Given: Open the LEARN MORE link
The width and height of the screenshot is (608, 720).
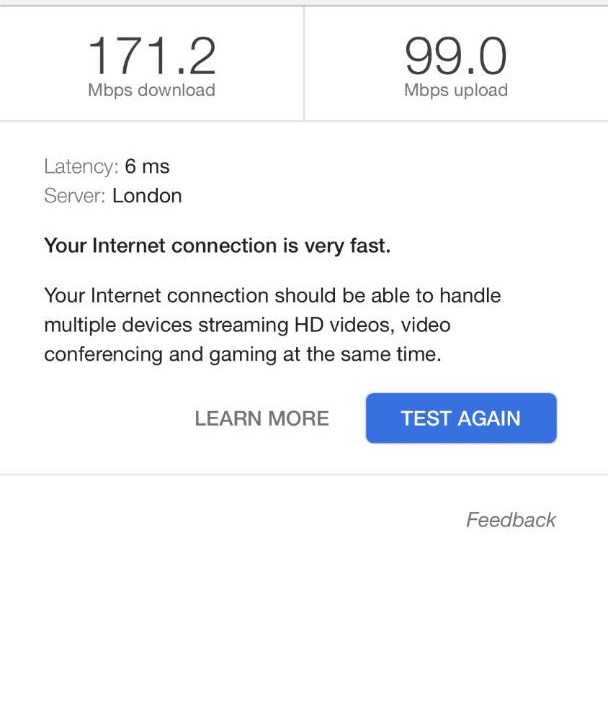Looking at the screenshot, I should click(x=262, y=418).
